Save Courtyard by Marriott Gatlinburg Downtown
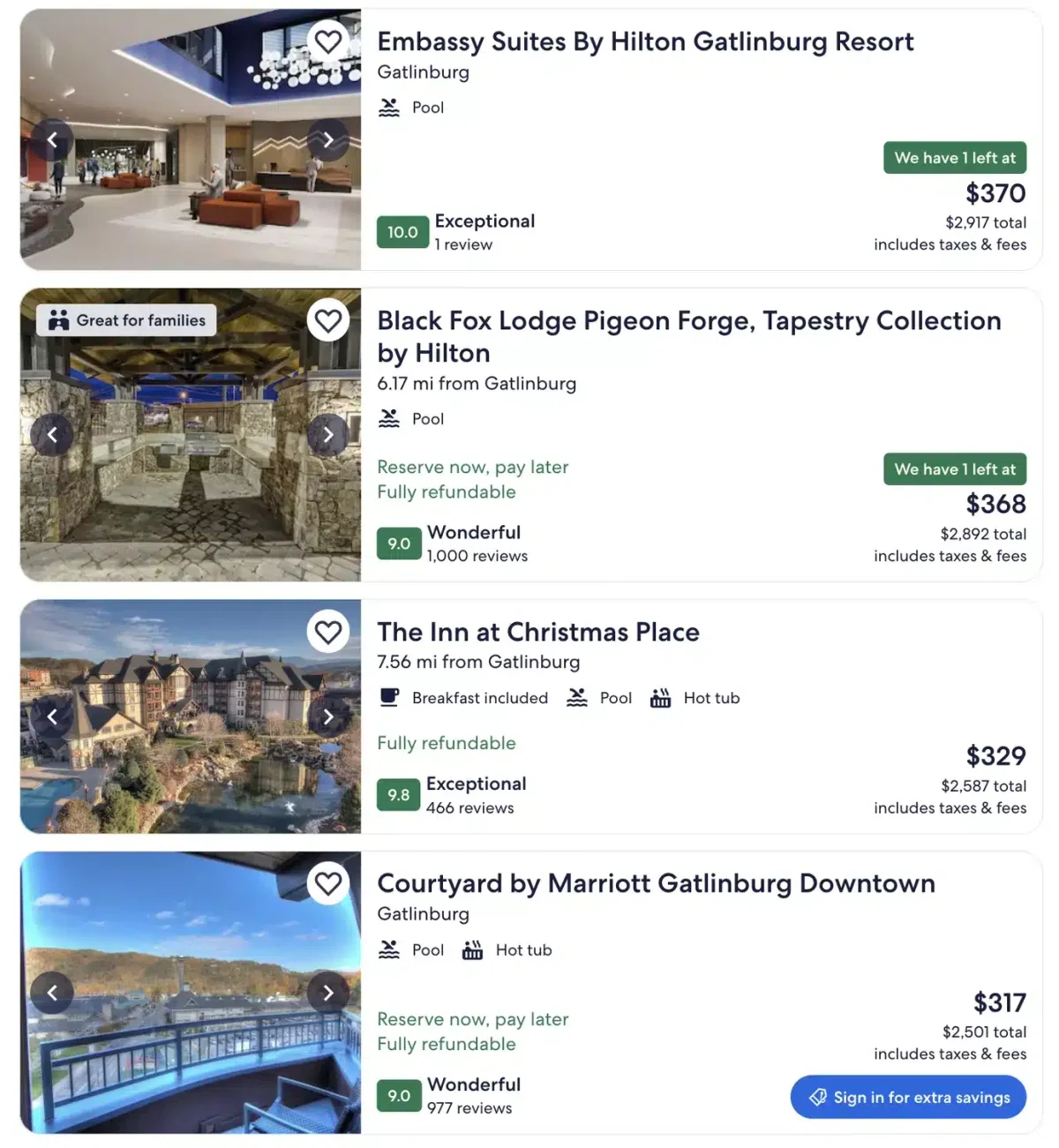 click(328, 883)
